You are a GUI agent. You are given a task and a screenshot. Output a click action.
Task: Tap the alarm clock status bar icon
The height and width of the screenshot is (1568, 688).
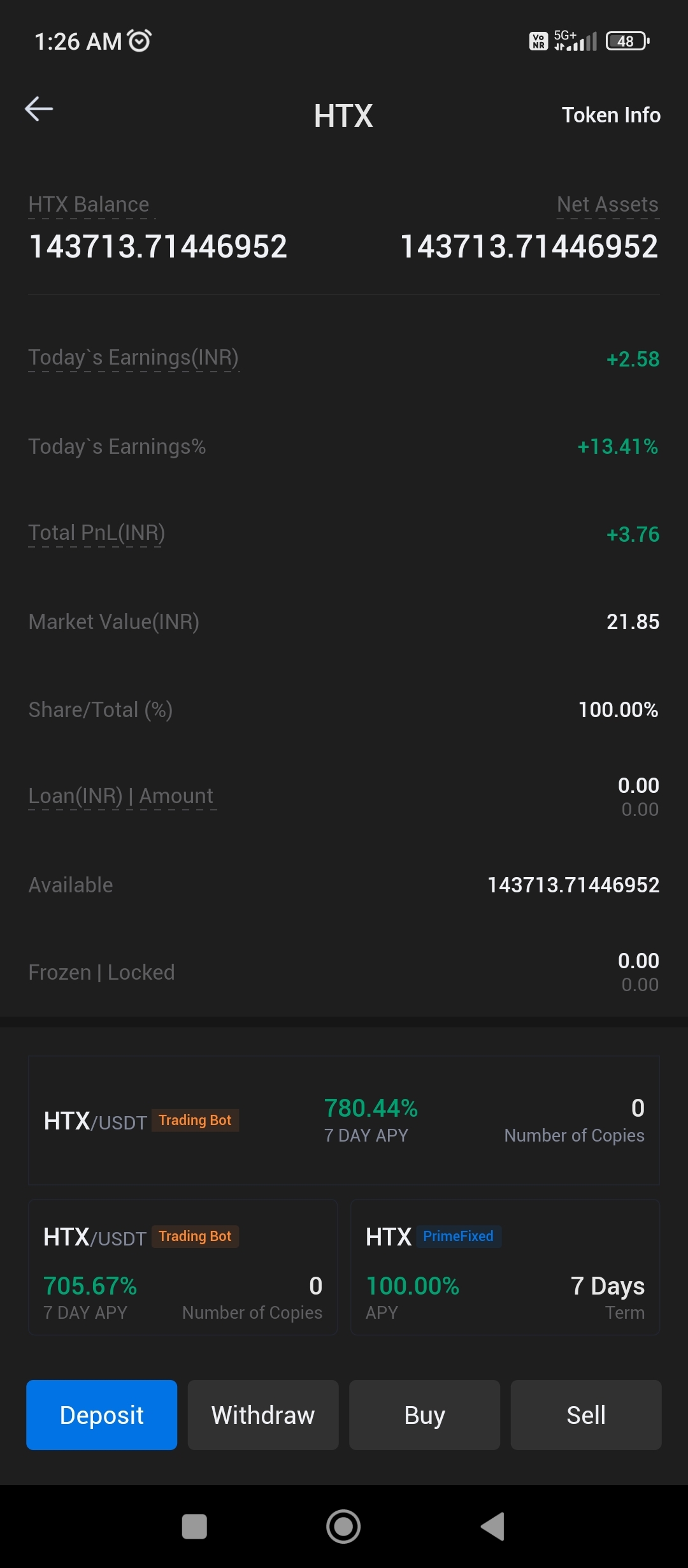coord(139,40)
